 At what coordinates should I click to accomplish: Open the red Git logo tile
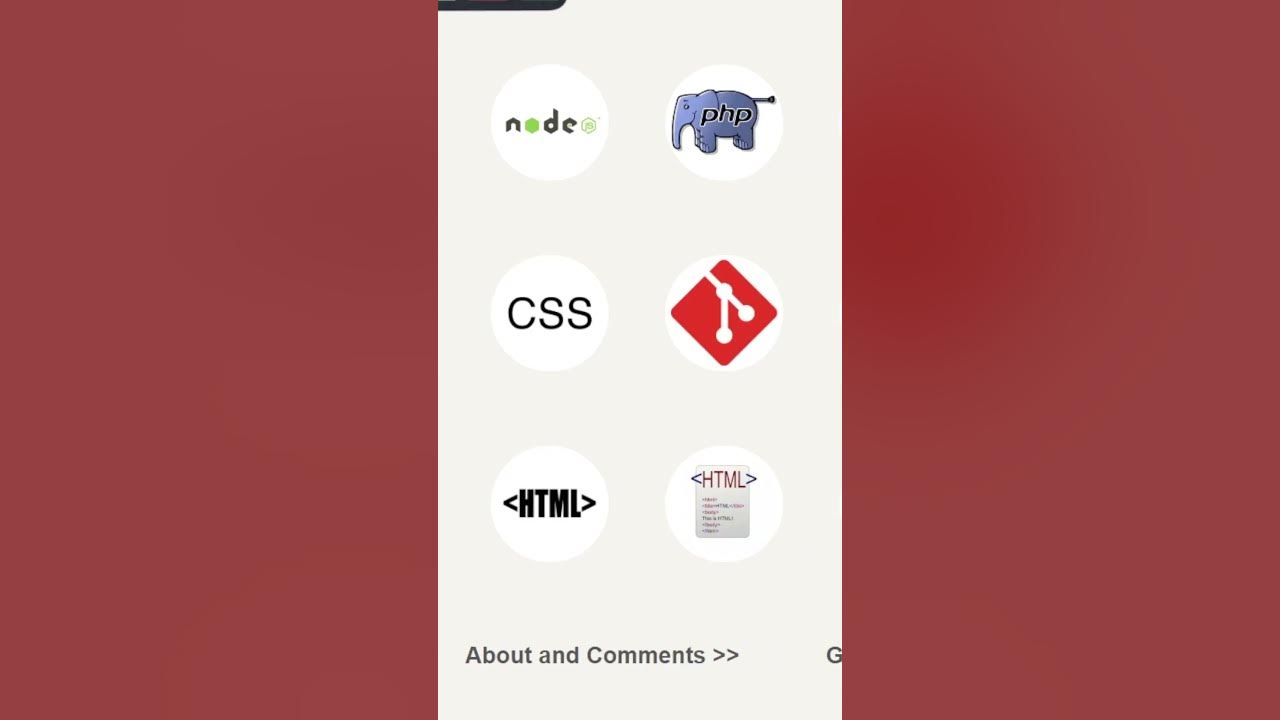(x=723, y=313)
